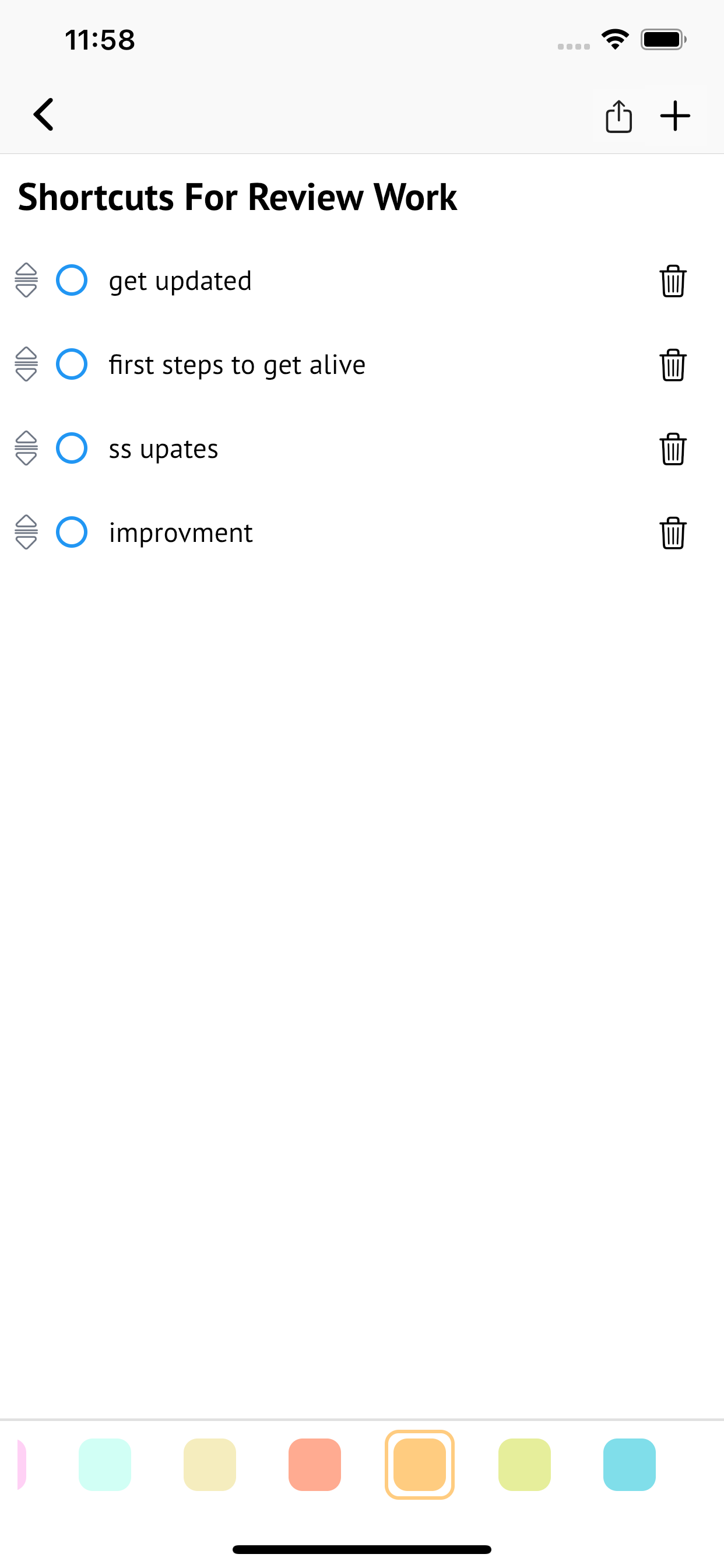Click the reorder handle next to 'get updated'
This screenshot has height=1568, width=724.
coord(26,281)
